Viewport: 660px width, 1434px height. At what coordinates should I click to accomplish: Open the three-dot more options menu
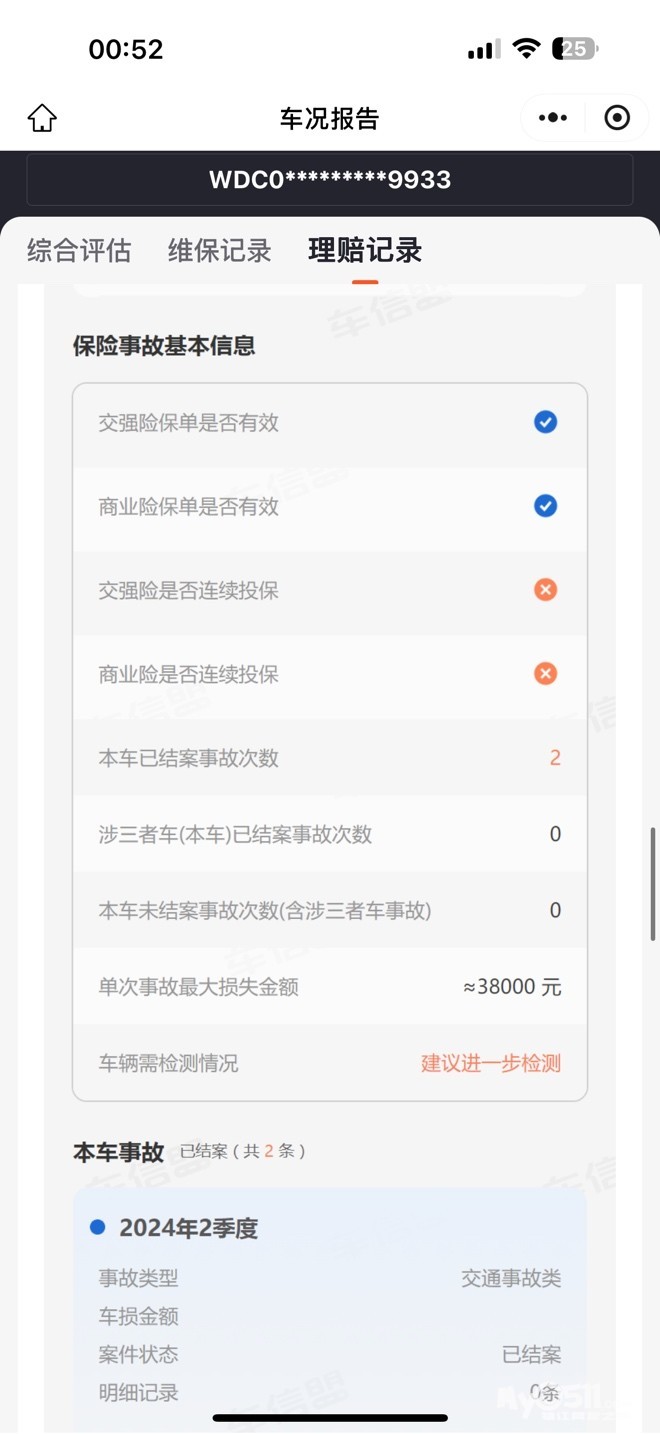(x=552, y=118)
